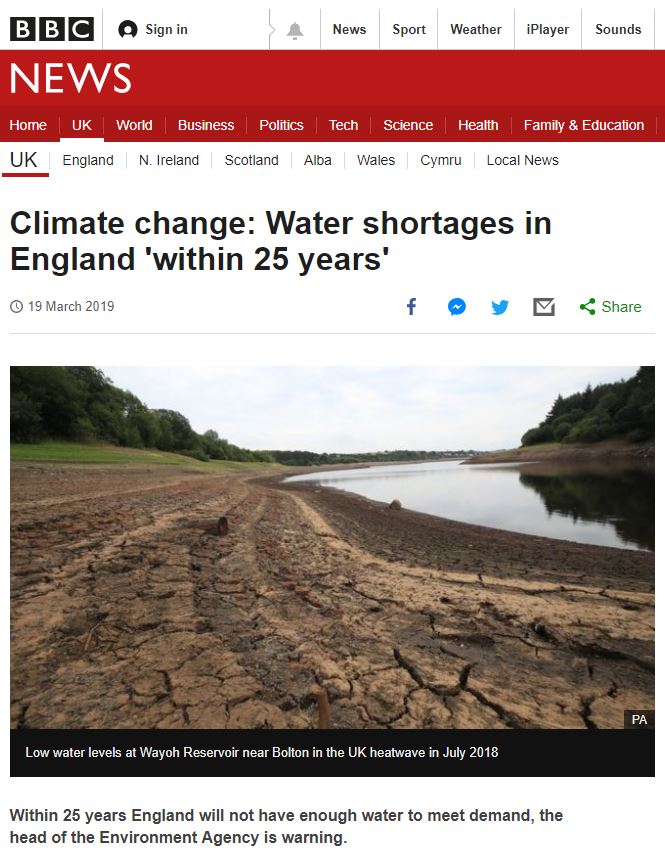This screenshot has height=864, width=665.
Task: Open BBC Sounds
Action: (618, 29)
